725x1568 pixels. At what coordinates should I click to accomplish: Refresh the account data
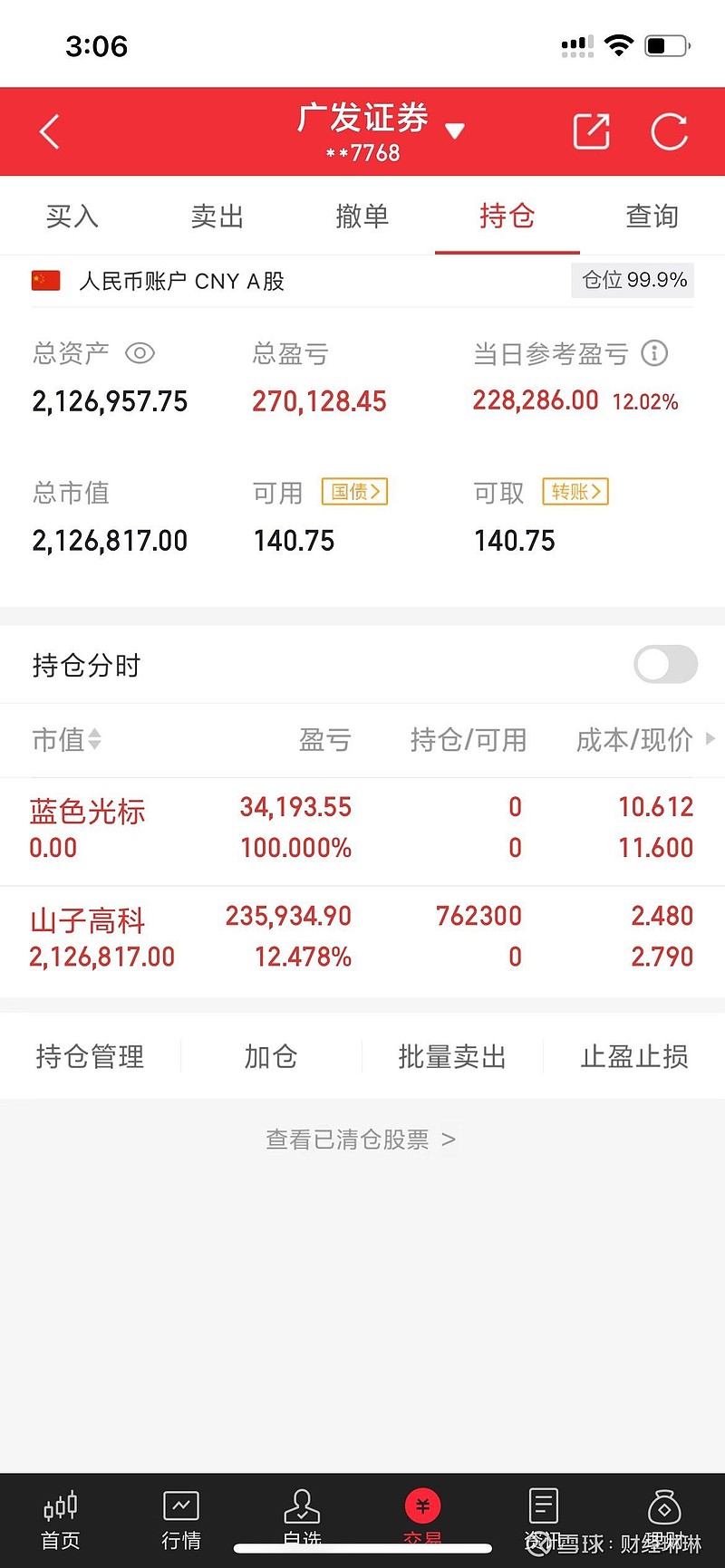coord(669,131)
